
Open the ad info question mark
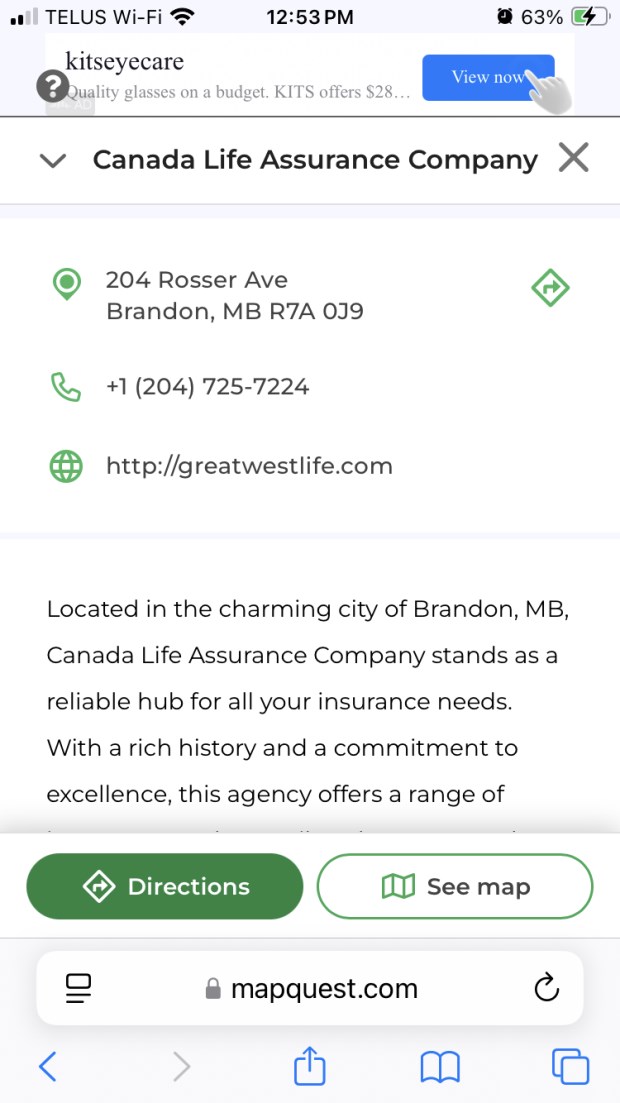(x=51, y=87)
